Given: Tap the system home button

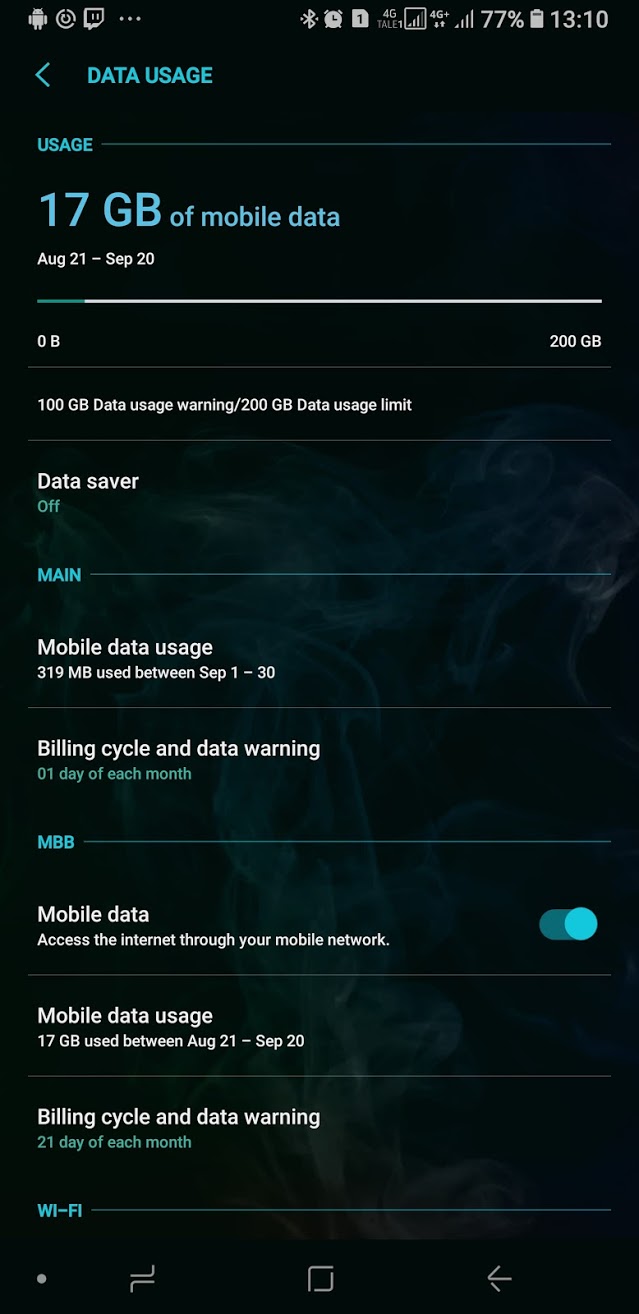Looking at the screenshot, I should coord(320,1278).
